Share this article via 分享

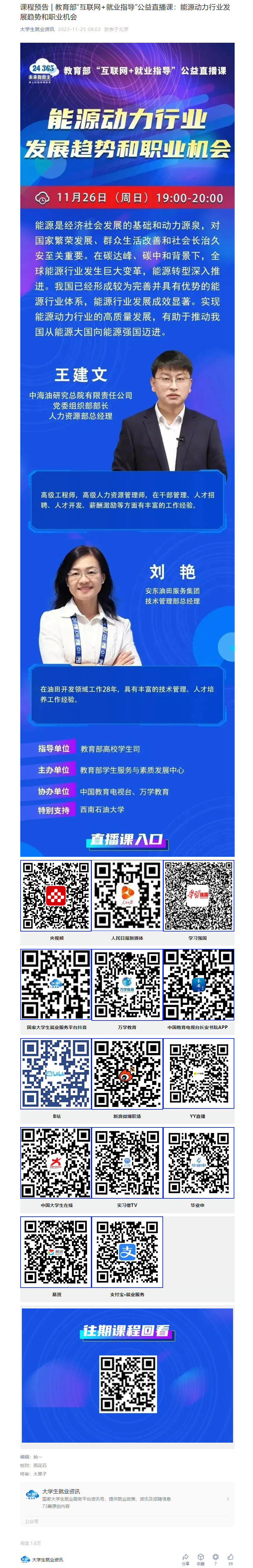tap(185, 1558)
